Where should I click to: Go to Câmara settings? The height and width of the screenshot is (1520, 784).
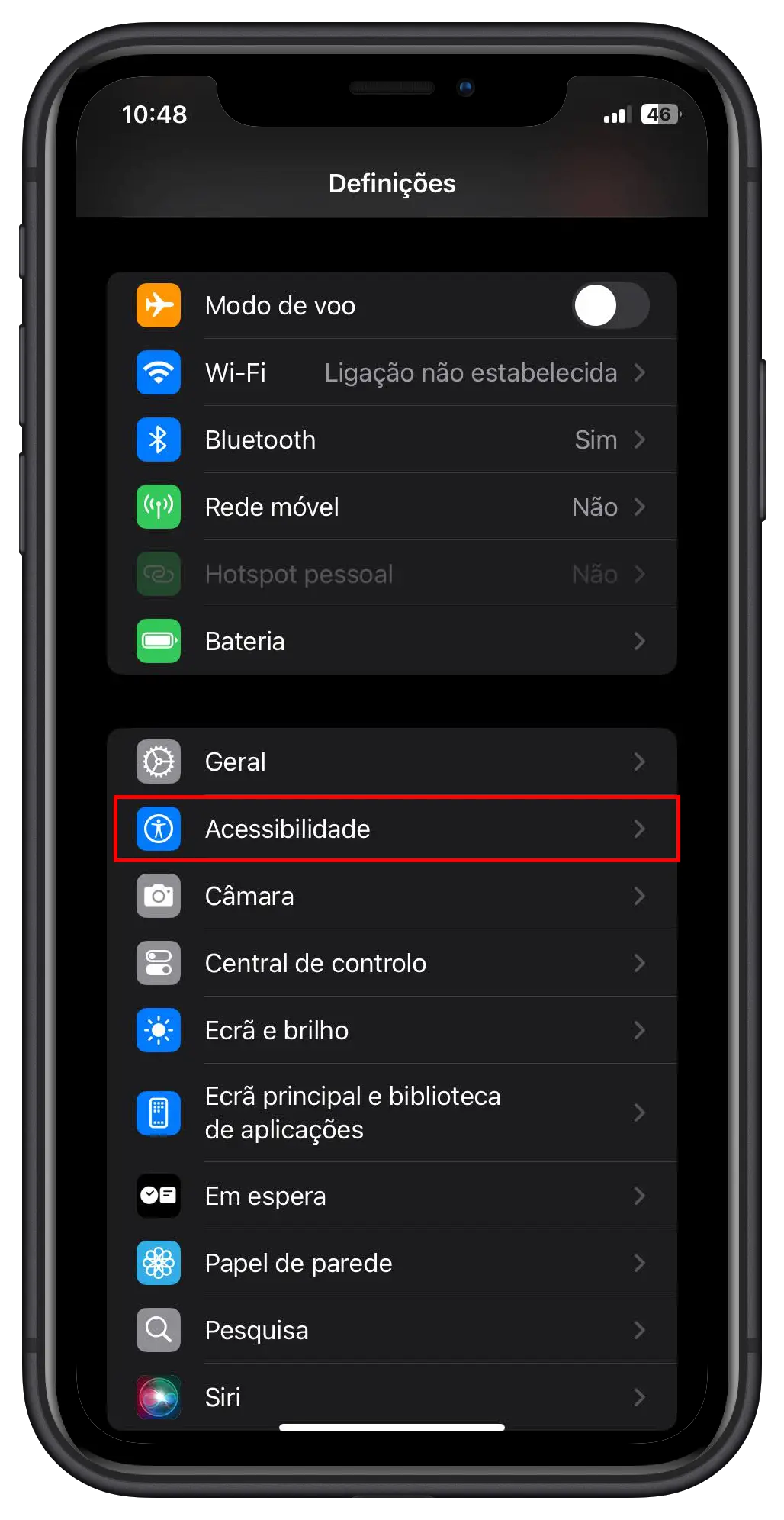click(x=391, y=897)
